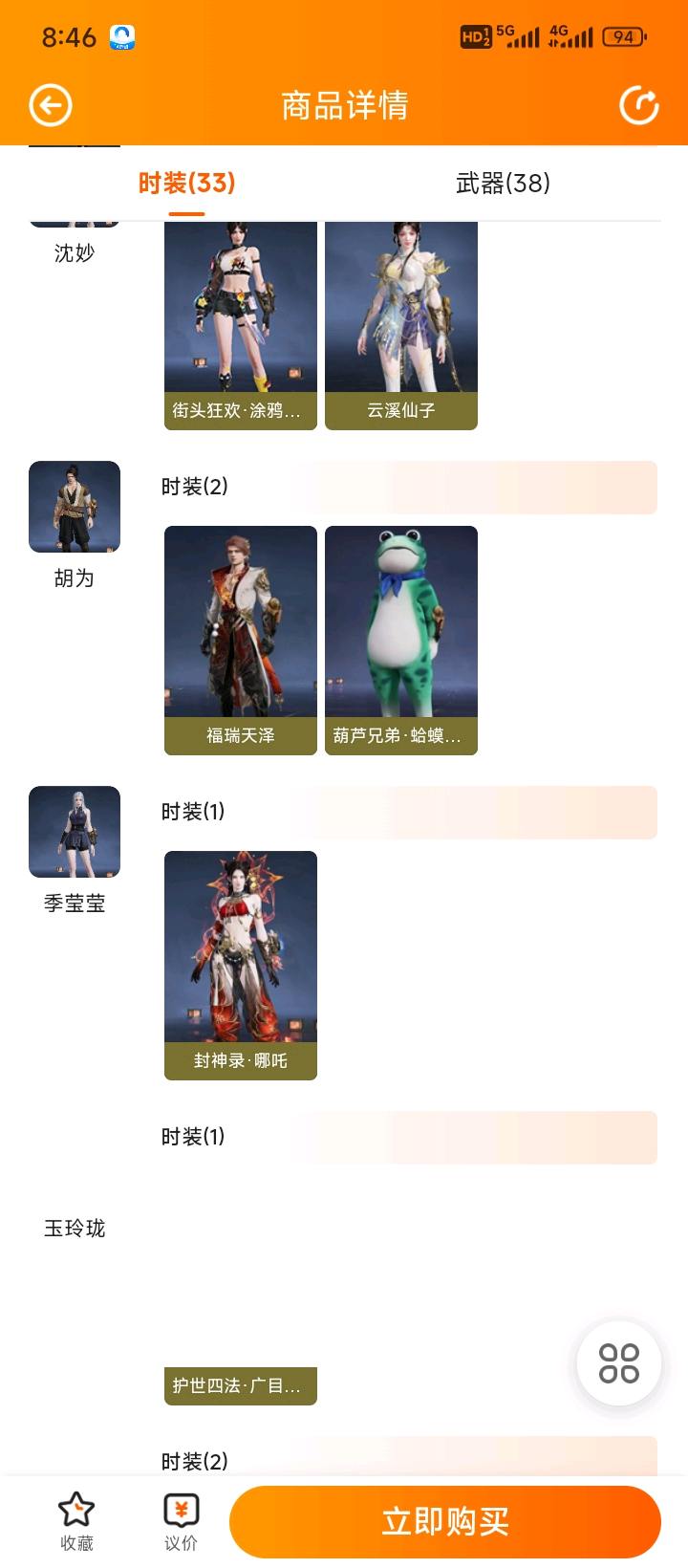Add this item to 收藏 favorites
The width and height of the screenshot is (688, 1568).
pyautogui.click(x=76, y=1520)
